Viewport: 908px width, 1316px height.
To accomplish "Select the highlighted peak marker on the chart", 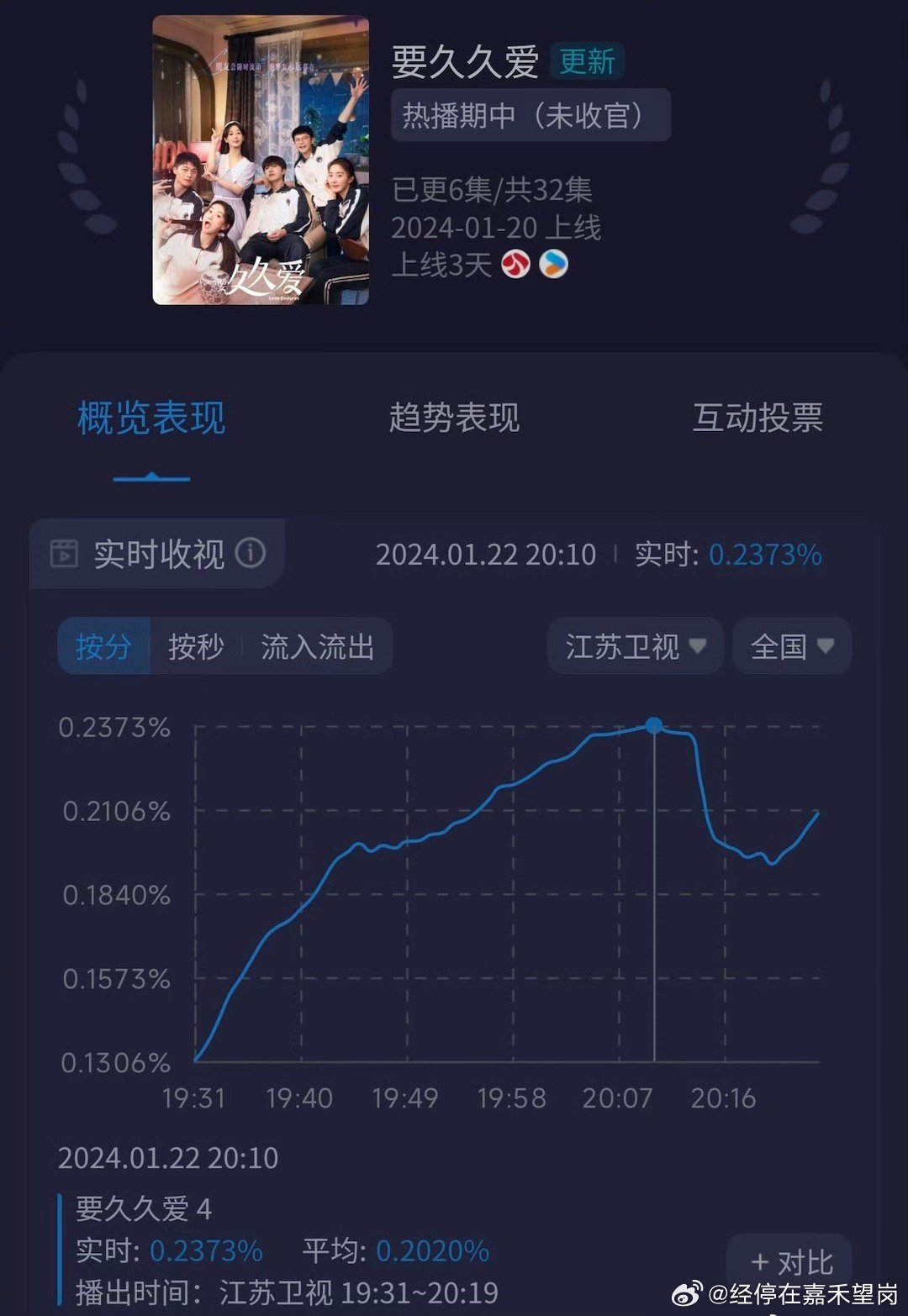I will pos(652,724).
